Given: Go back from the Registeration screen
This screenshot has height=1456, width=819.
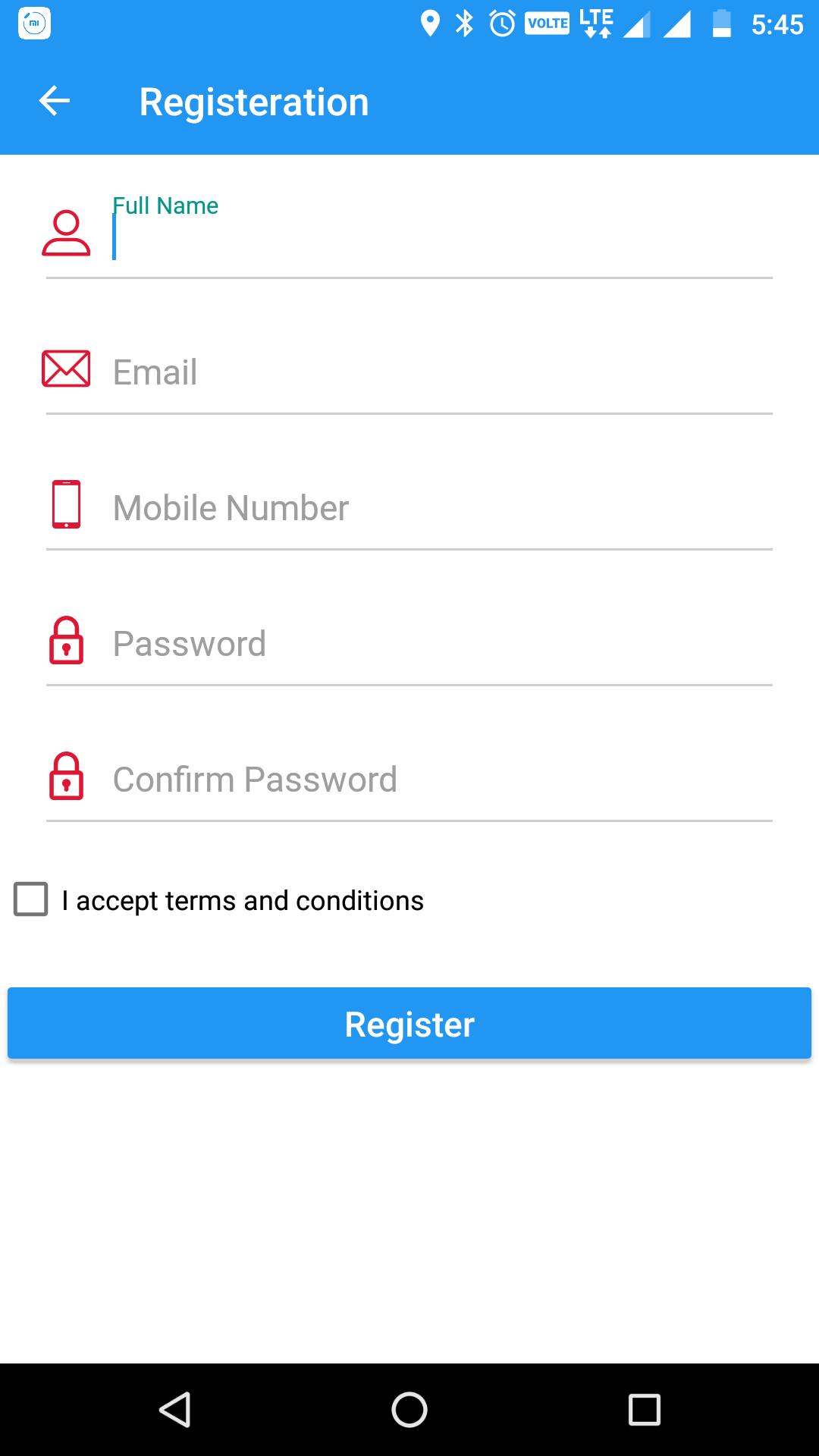Looking at the screenshot, I should (x=55, y=101).
